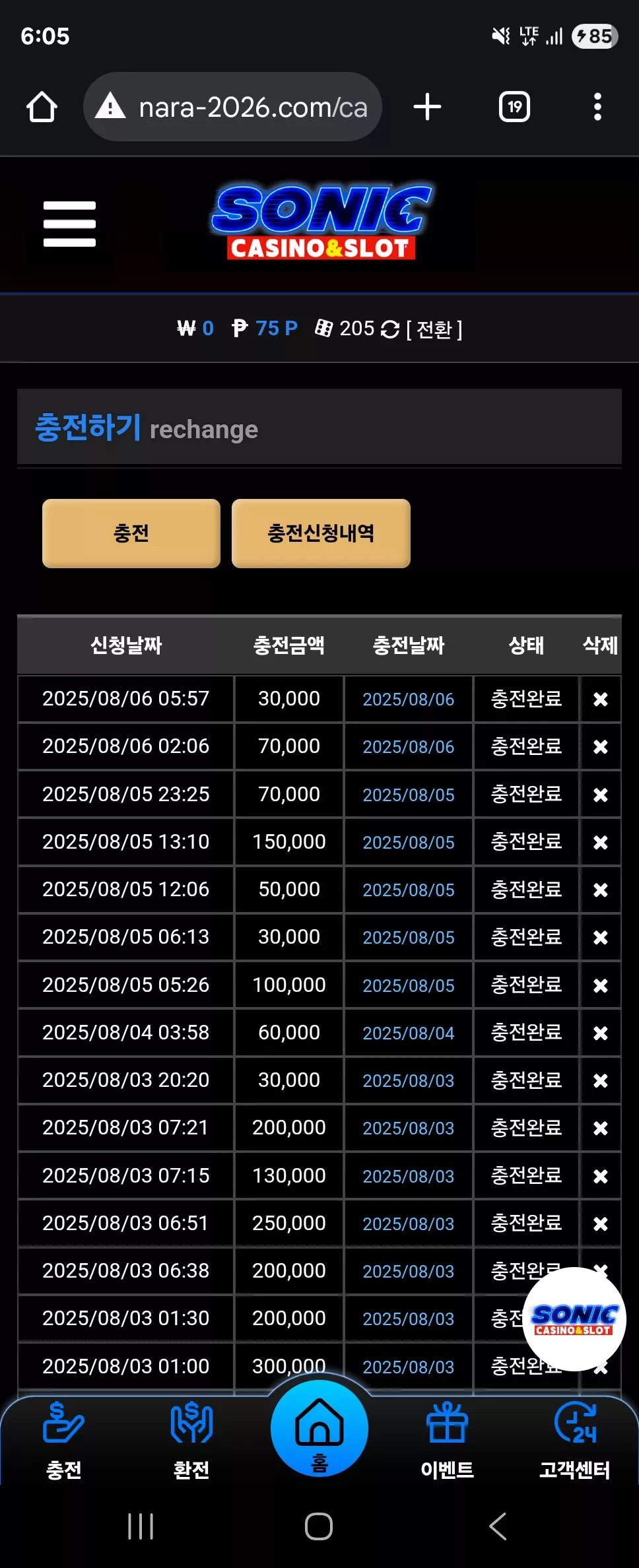Tap the floating Sonic chat bubble
639x1568 pixels.
[x=574, y=1319]
